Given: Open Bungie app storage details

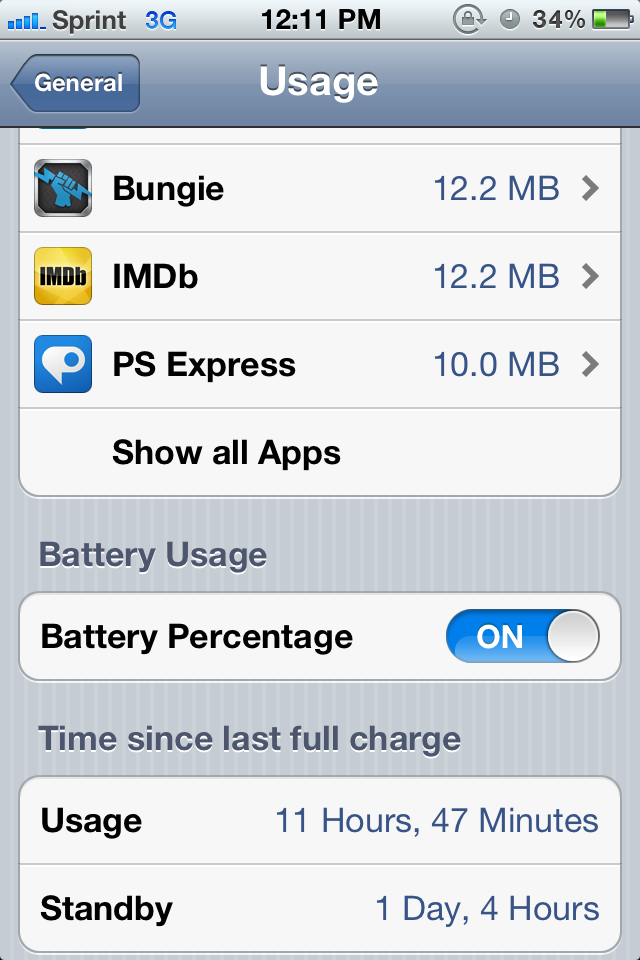Looking at the screenshot, I should pos(320,189).
